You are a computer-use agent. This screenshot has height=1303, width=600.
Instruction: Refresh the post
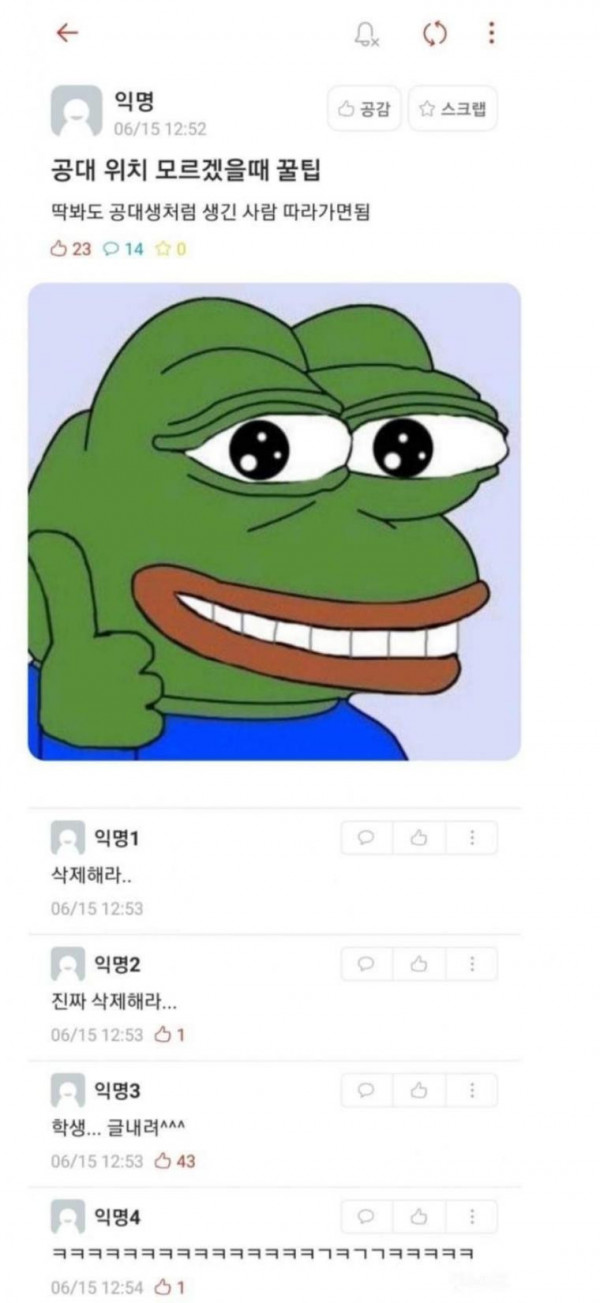point(433,34)
